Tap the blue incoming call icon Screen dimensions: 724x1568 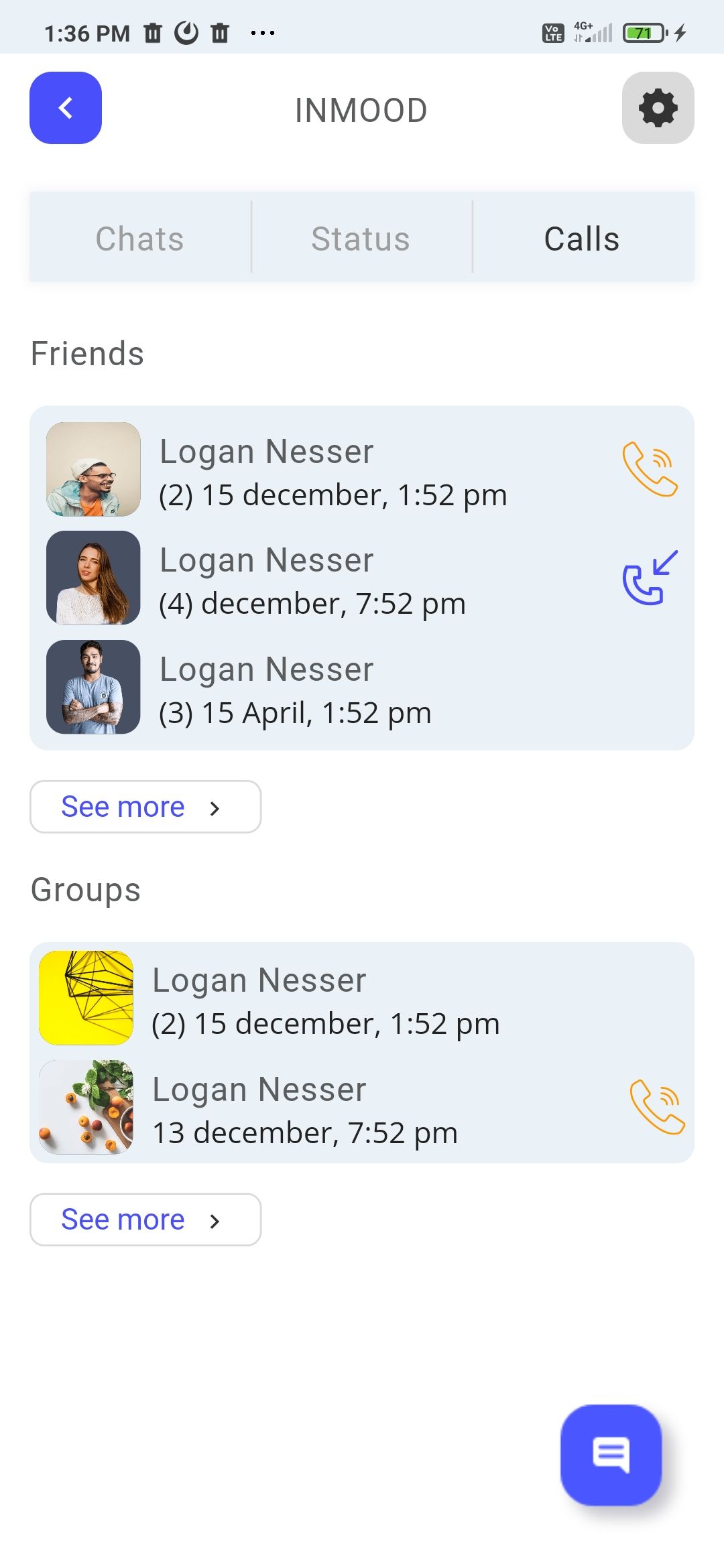649,578
